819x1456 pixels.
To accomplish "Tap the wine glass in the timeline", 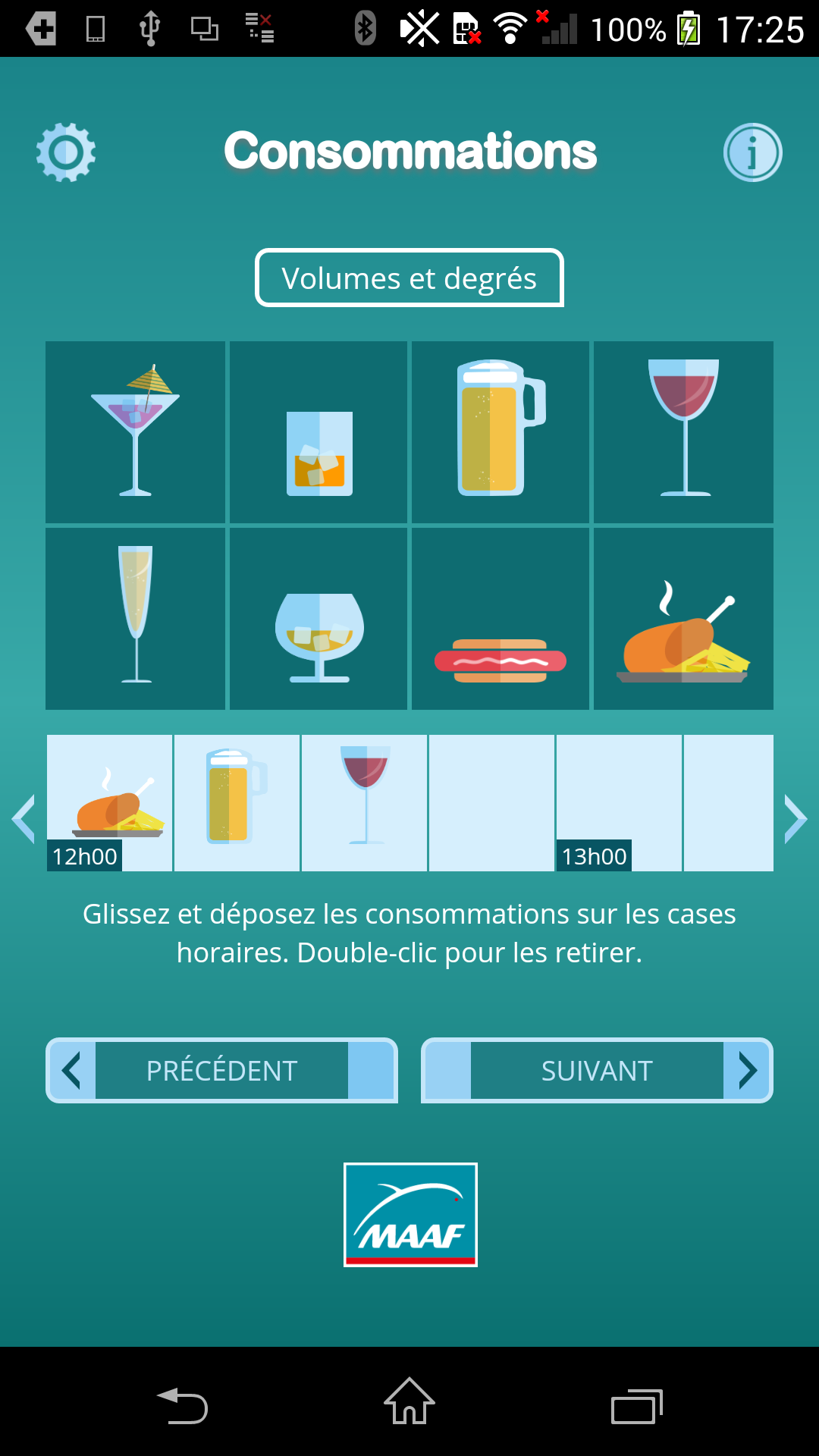I will click(365, 802).
